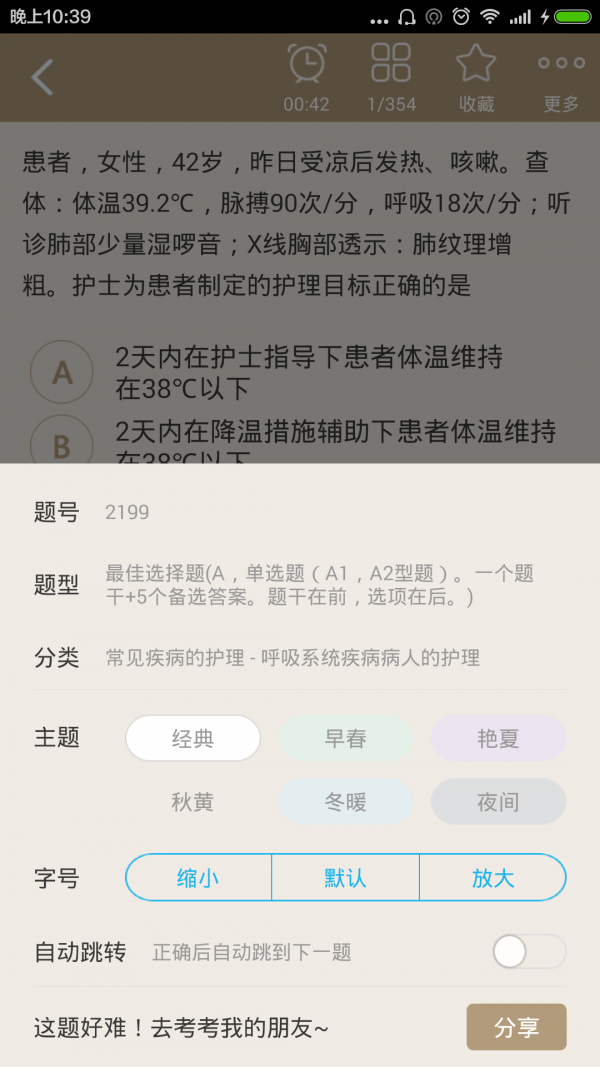Pick the 冬暖 theme

click(346, 802)
